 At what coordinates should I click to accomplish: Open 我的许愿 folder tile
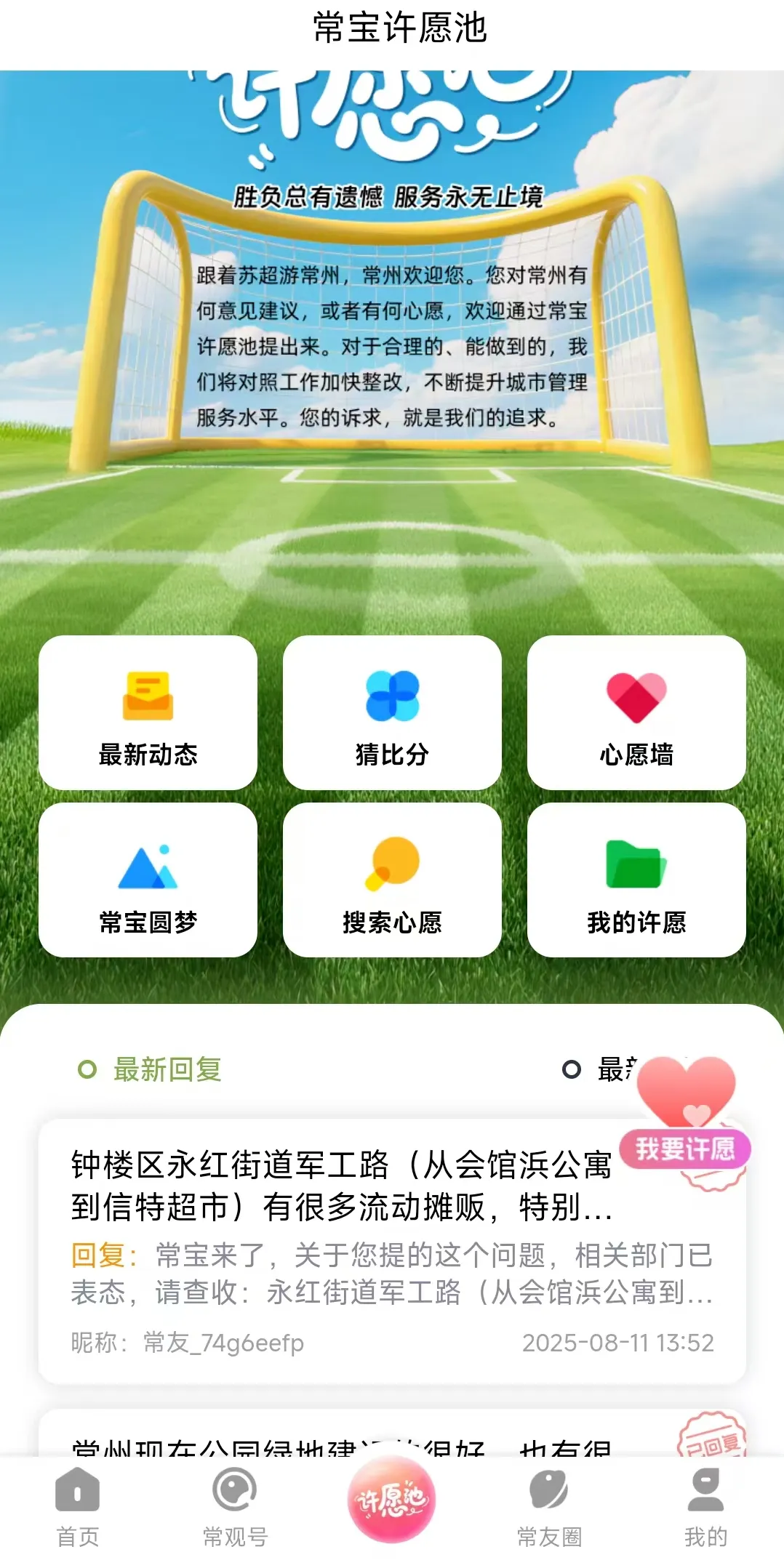click(x=636, y=880)
